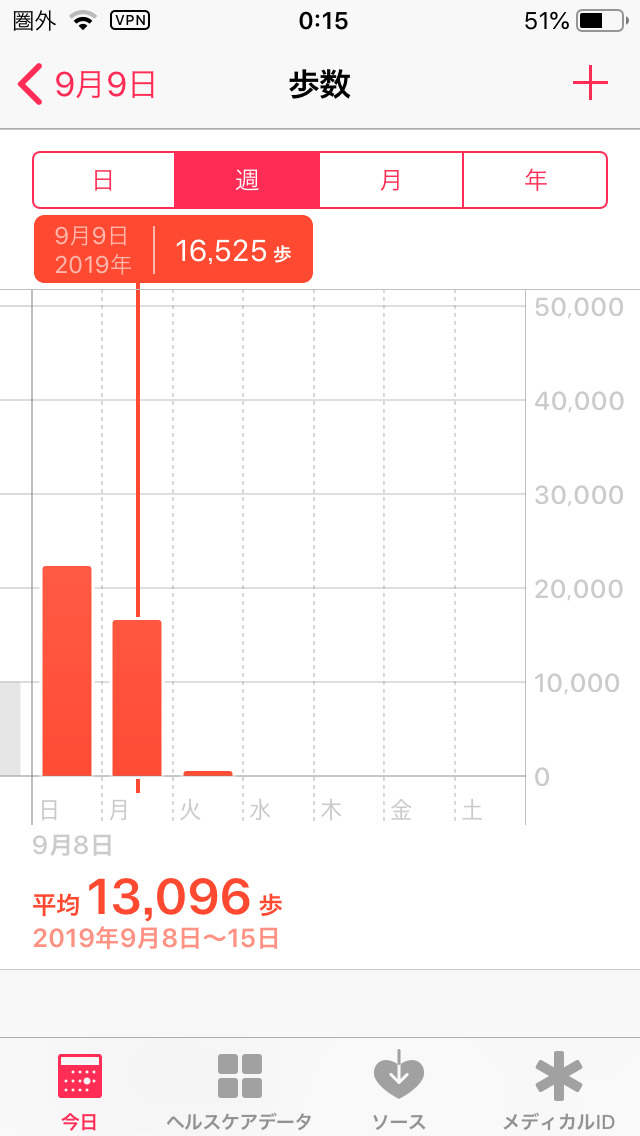Add step data with the plus icon

click(590, 84)
